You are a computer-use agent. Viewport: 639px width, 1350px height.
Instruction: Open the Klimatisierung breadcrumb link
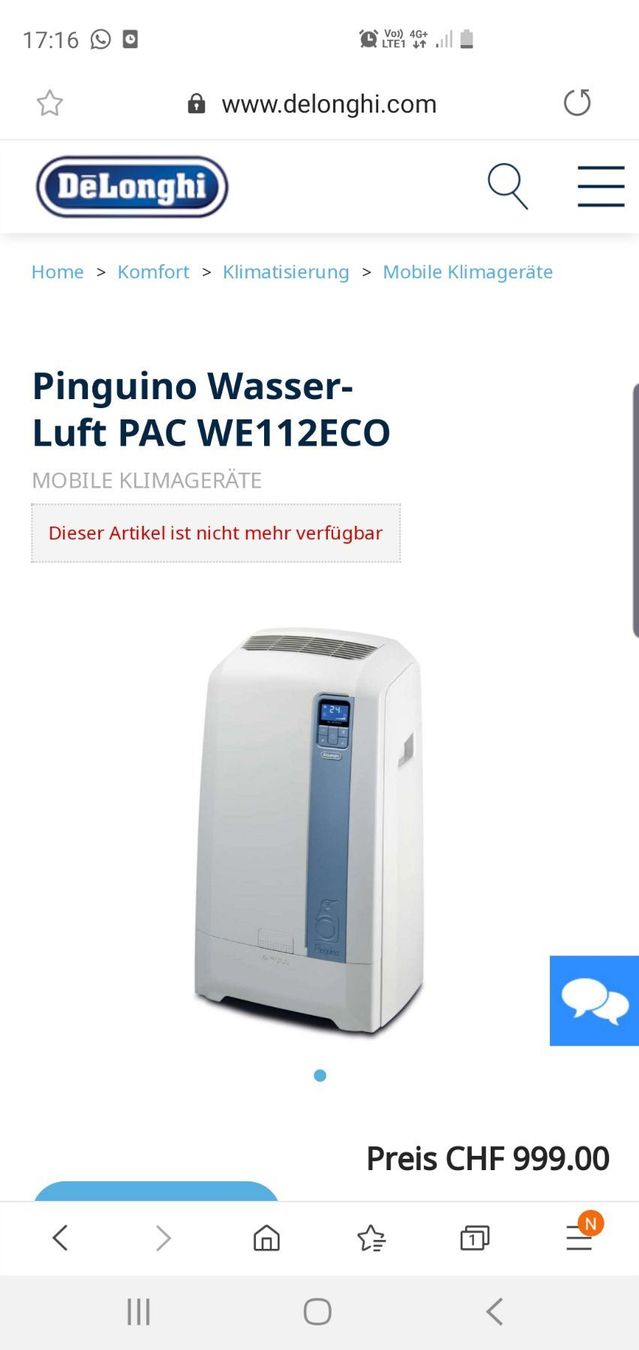[x=286, y=272]
